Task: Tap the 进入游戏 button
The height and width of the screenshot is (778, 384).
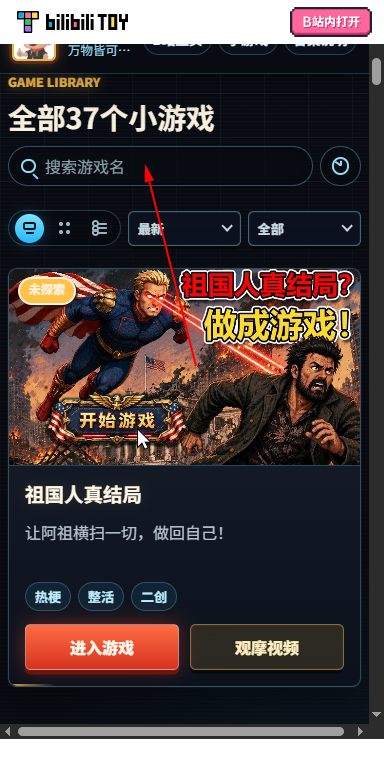Action: click(x=102, y=648)
